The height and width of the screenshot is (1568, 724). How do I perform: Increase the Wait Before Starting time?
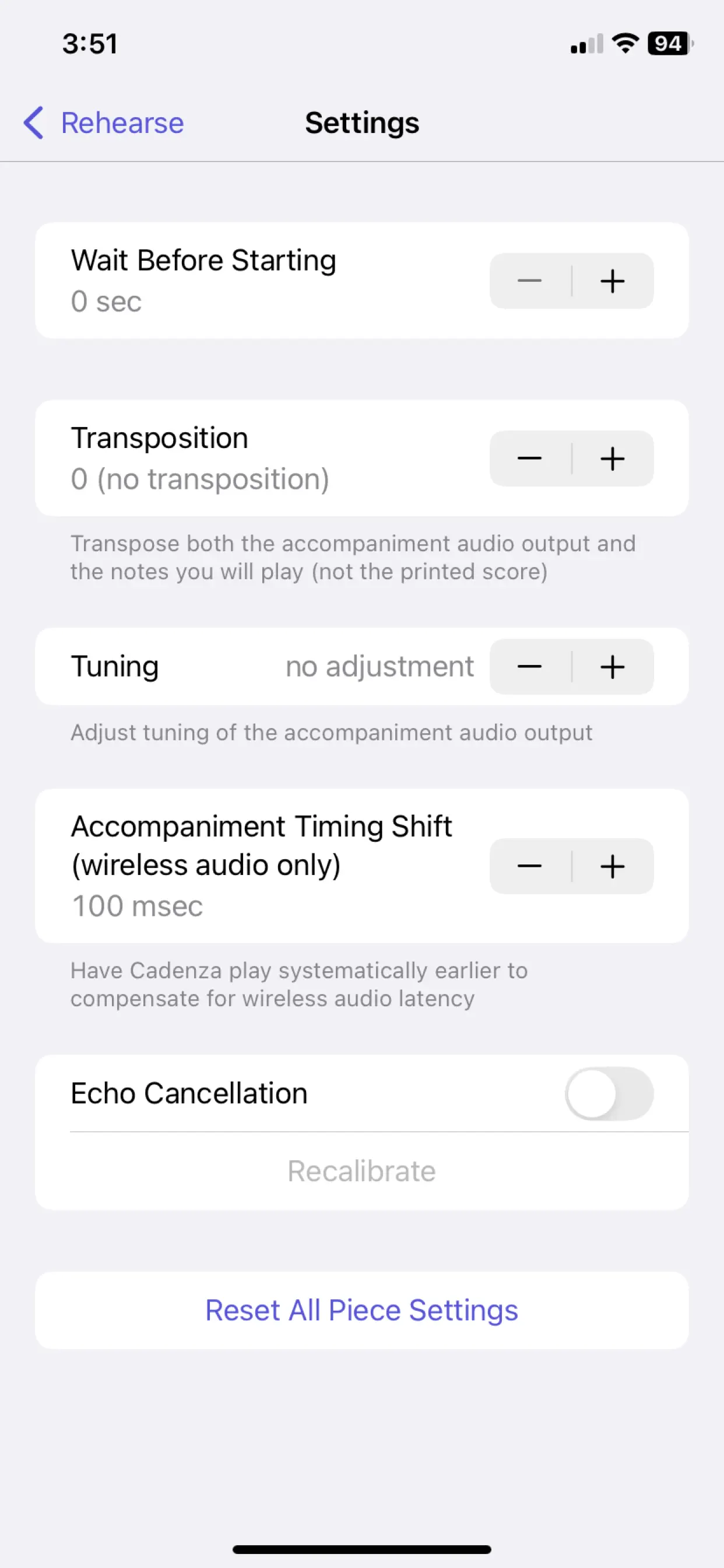613,281
